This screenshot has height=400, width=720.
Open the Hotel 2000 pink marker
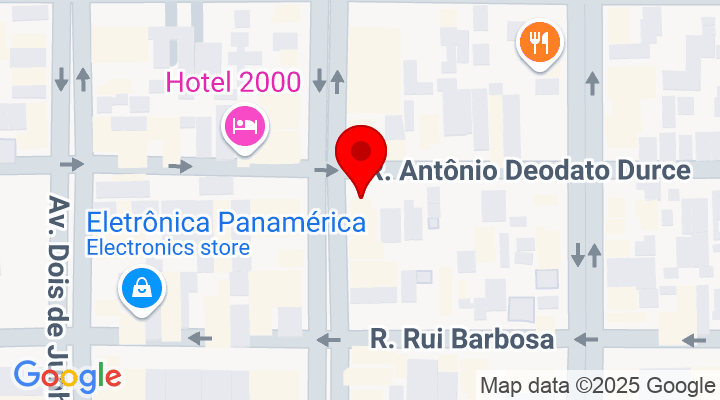coord(245,126)
